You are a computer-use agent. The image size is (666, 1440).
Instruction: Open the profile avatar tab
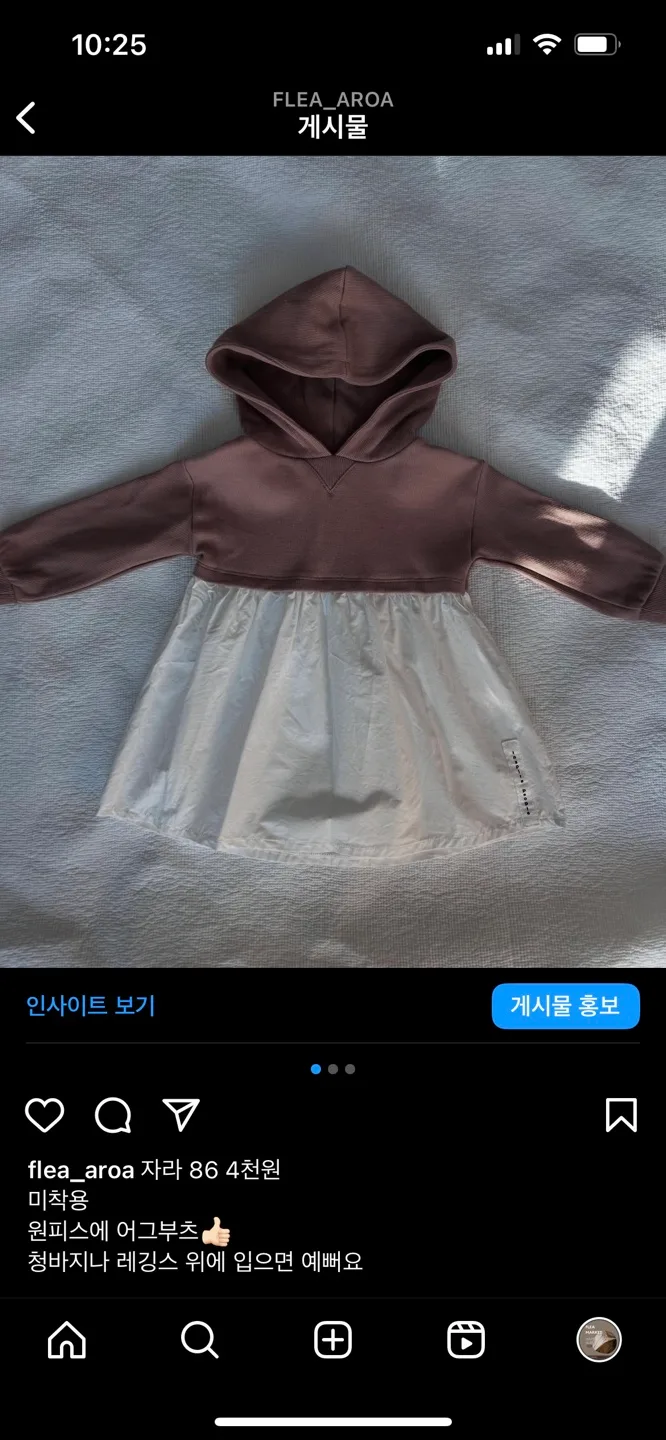[599, 1340]
